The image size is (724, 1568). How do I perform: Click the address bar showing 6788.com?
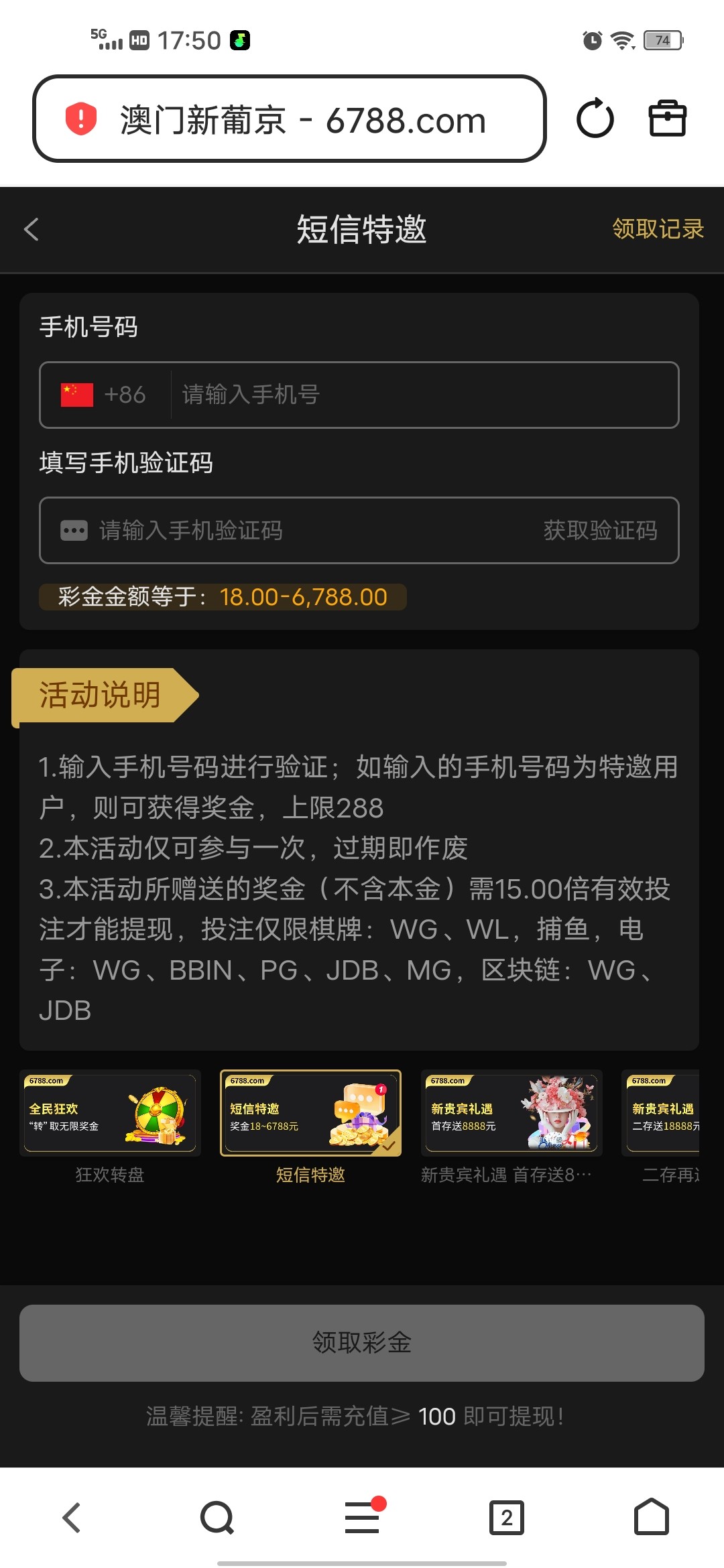click(x=302, y=119)
